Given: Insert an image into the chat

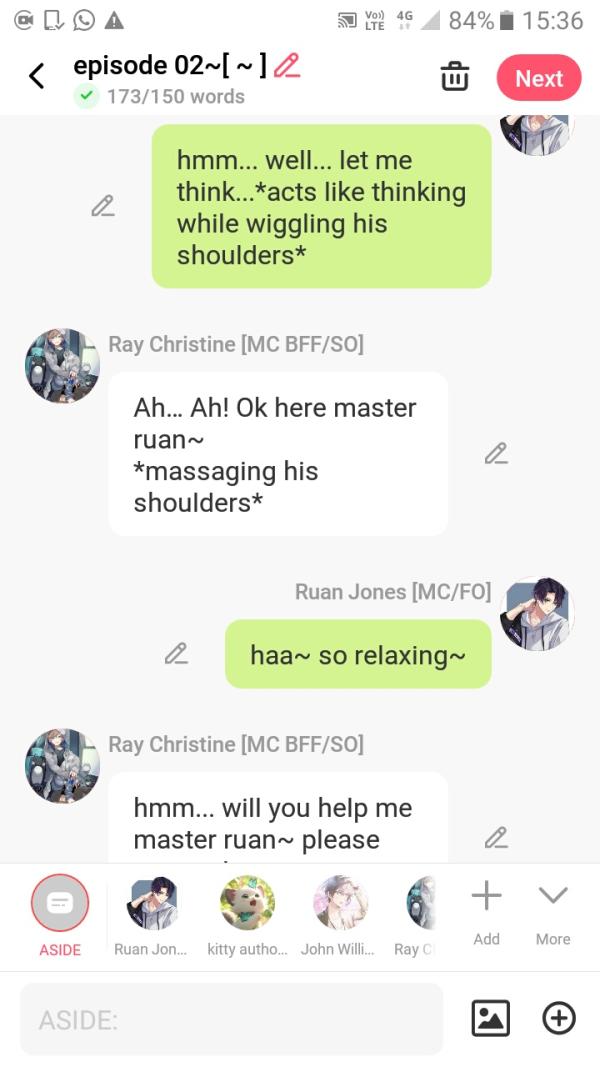Looking at the screenshot, I should tap(490, 1018).
